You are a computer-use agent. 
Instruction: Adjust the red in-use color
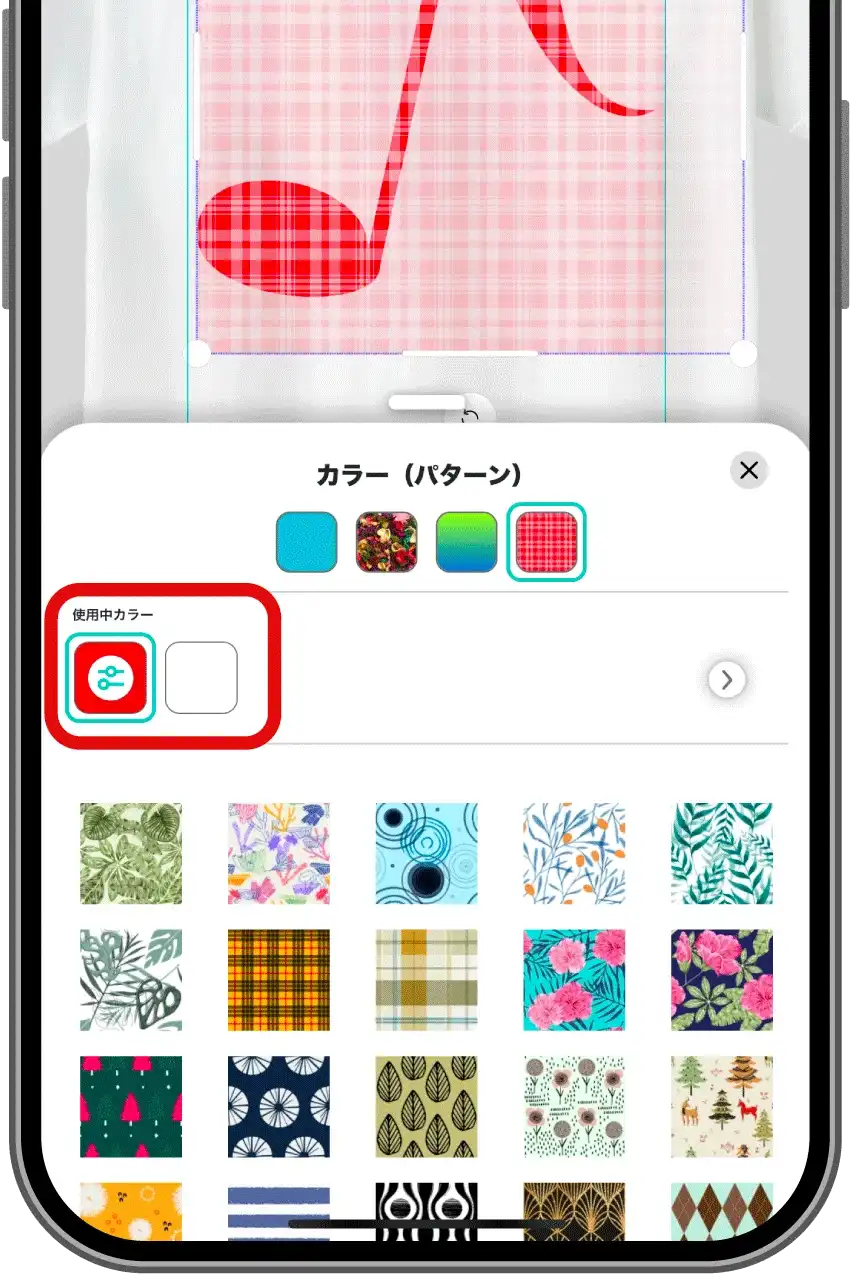tap(110, 678)
